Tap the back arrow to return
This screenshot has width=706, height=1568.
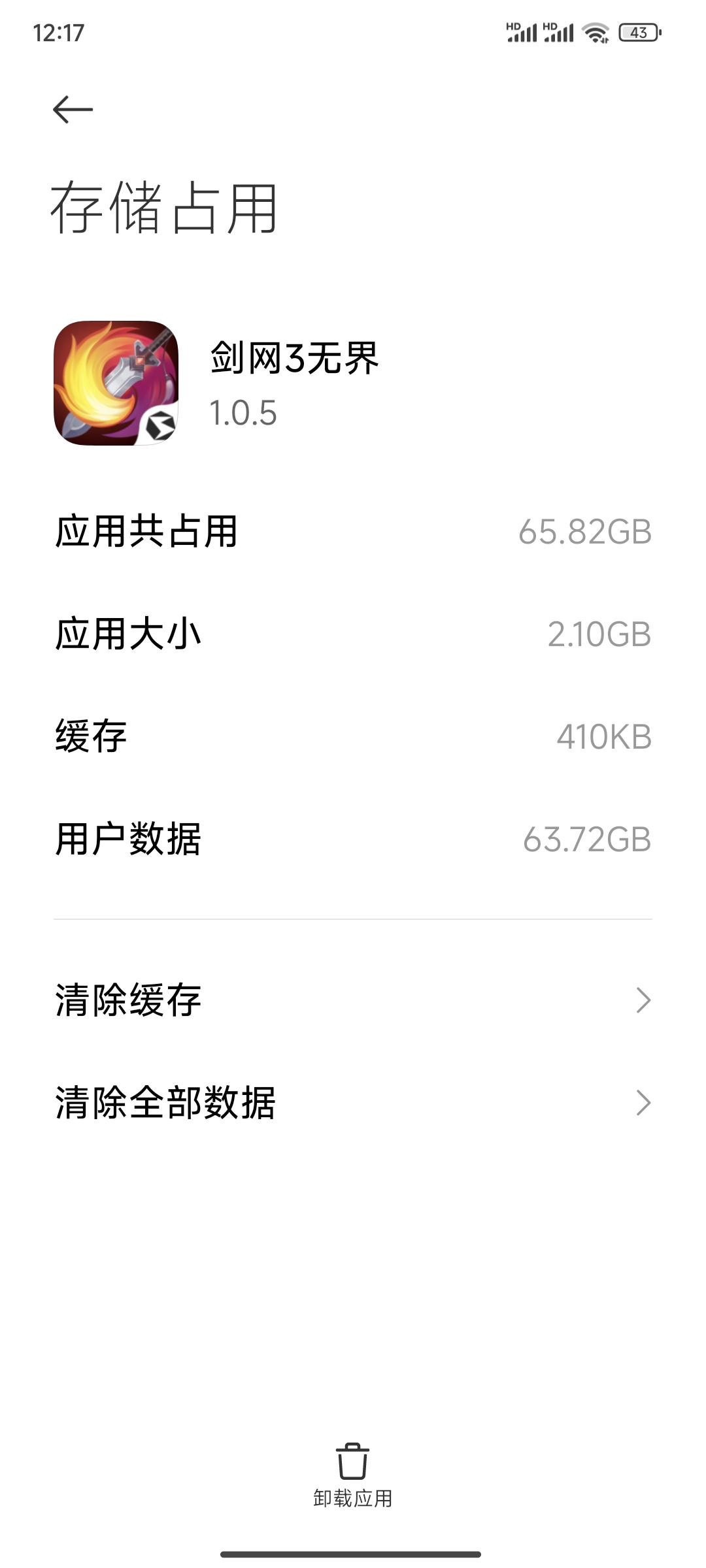click(72, 108)
